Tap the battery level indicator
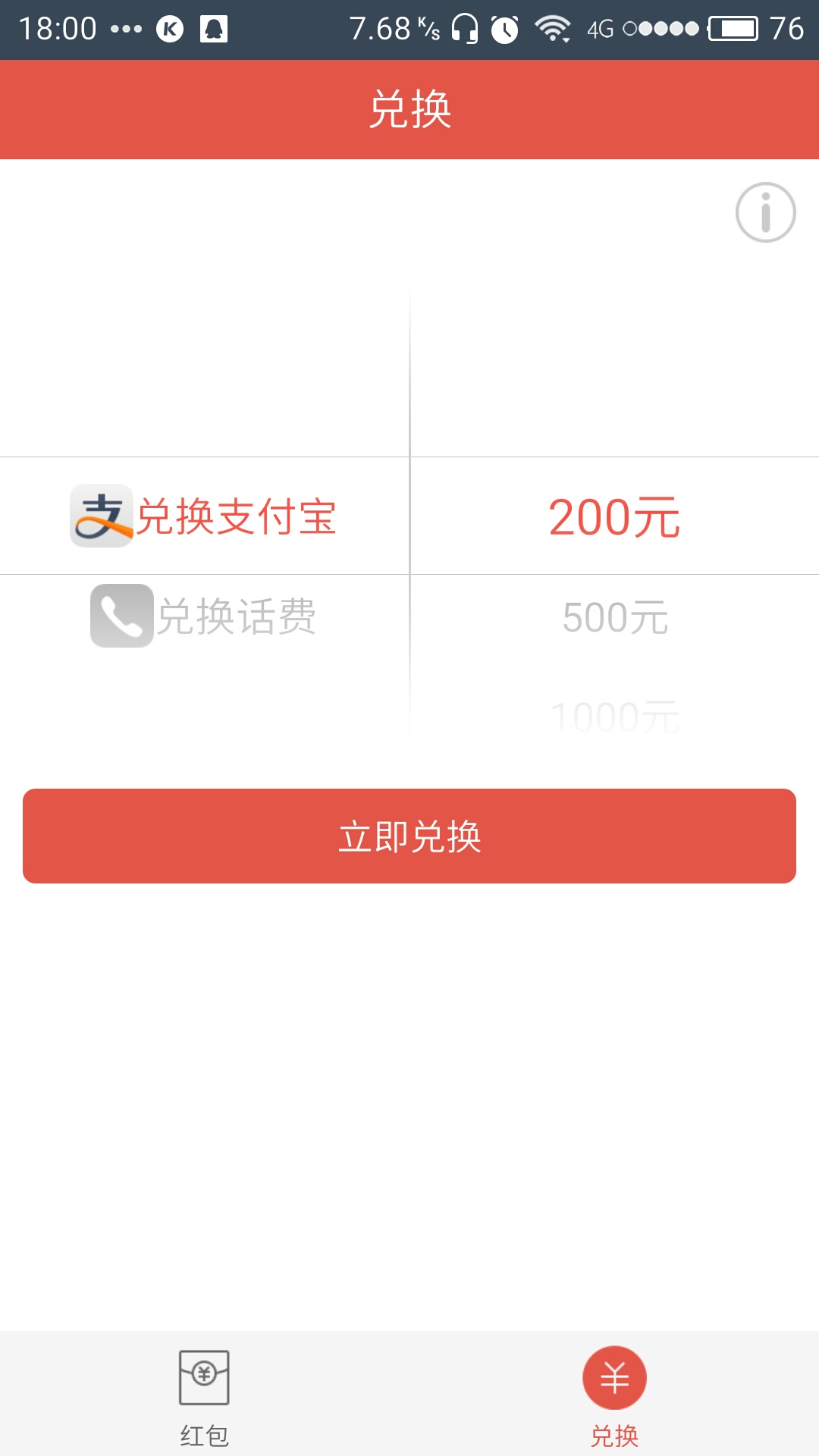 [733, 28]
